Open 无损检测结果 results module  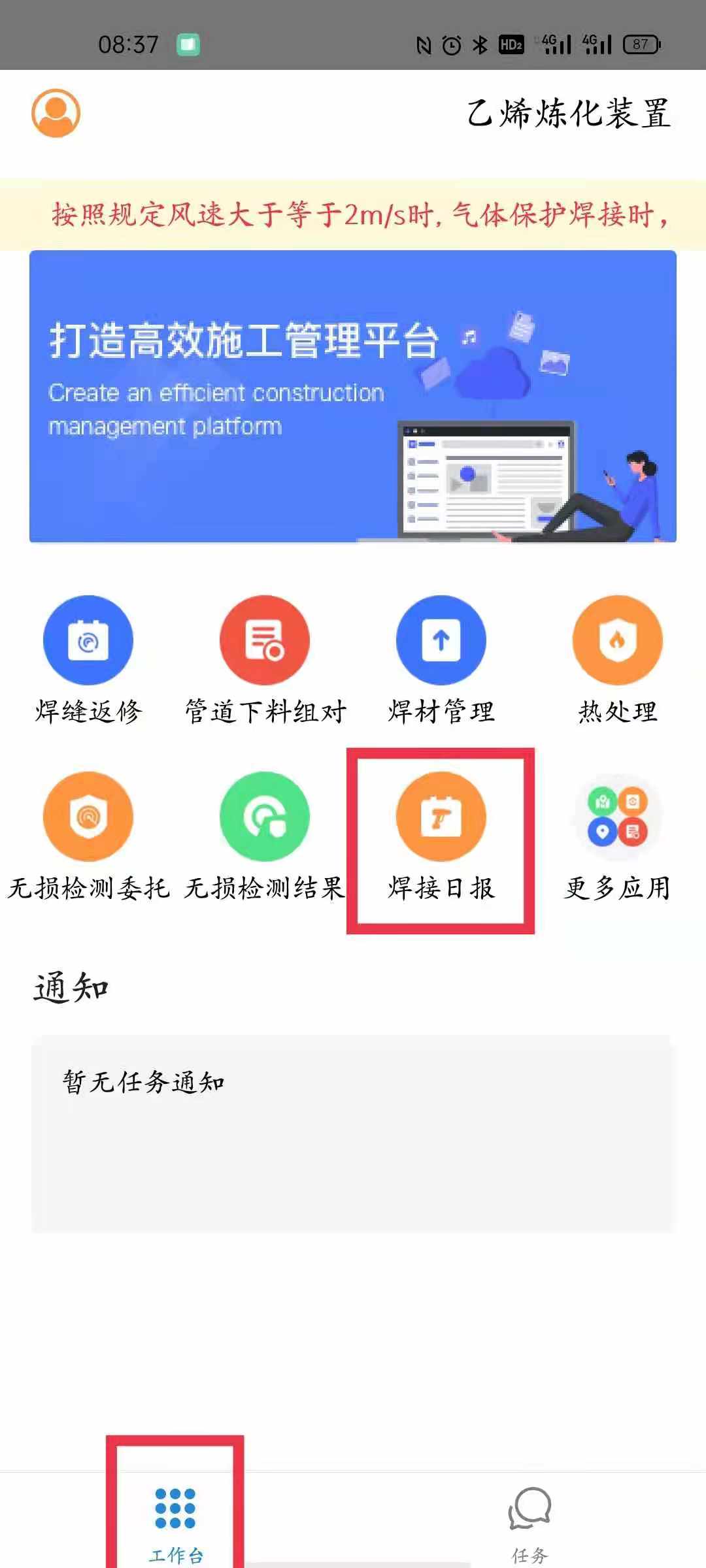[x=265, y=817]
